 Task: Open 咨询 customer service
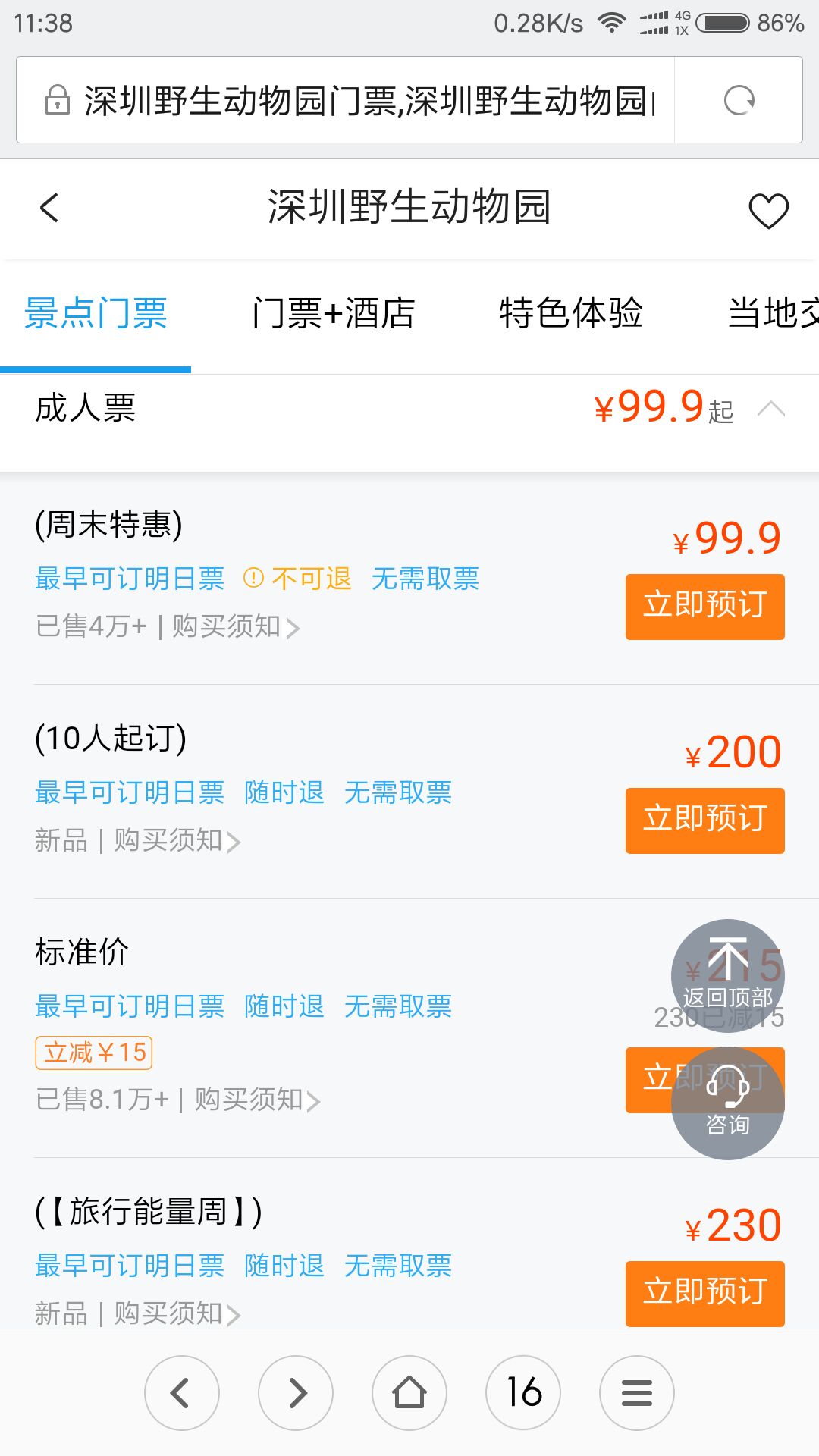coord(728,1103)
